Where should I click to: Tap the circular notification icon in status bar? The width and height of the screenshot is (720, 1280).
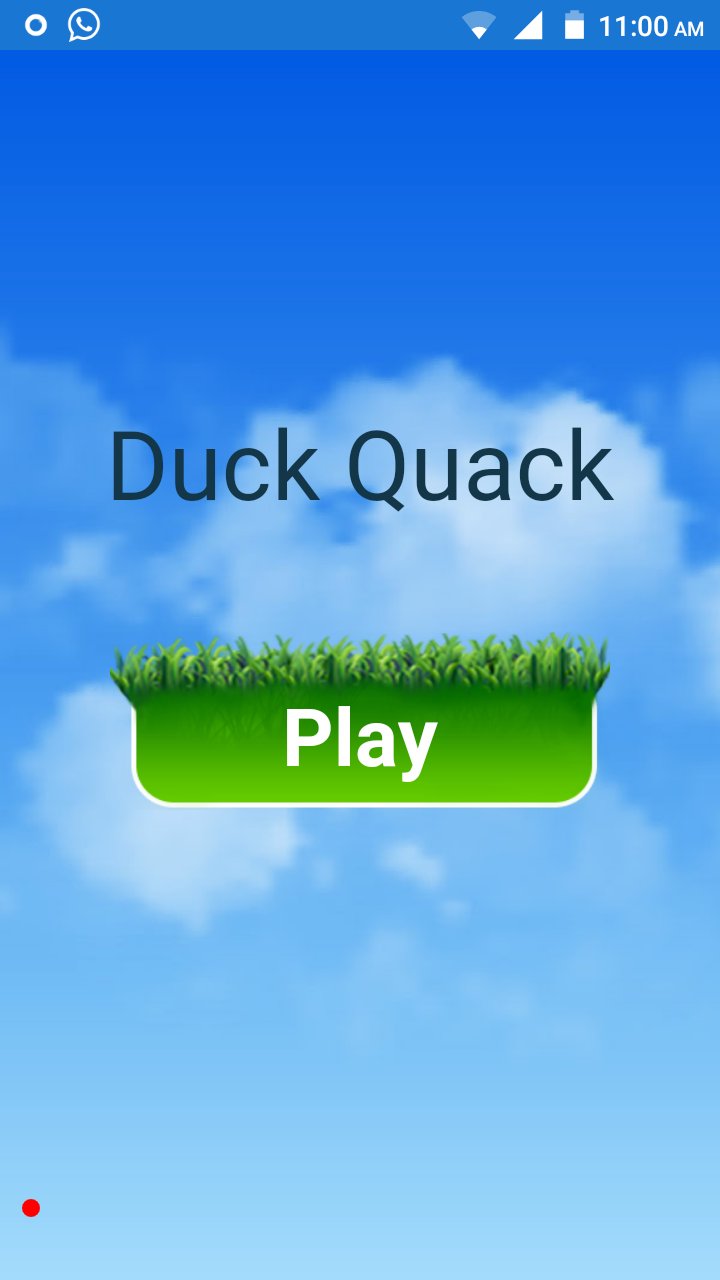(x=36, y=26)
